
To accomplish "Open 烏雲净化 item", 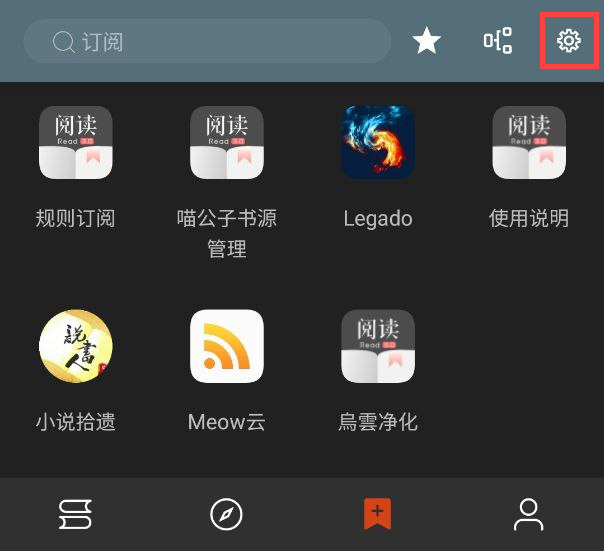I will coord(377,346).
